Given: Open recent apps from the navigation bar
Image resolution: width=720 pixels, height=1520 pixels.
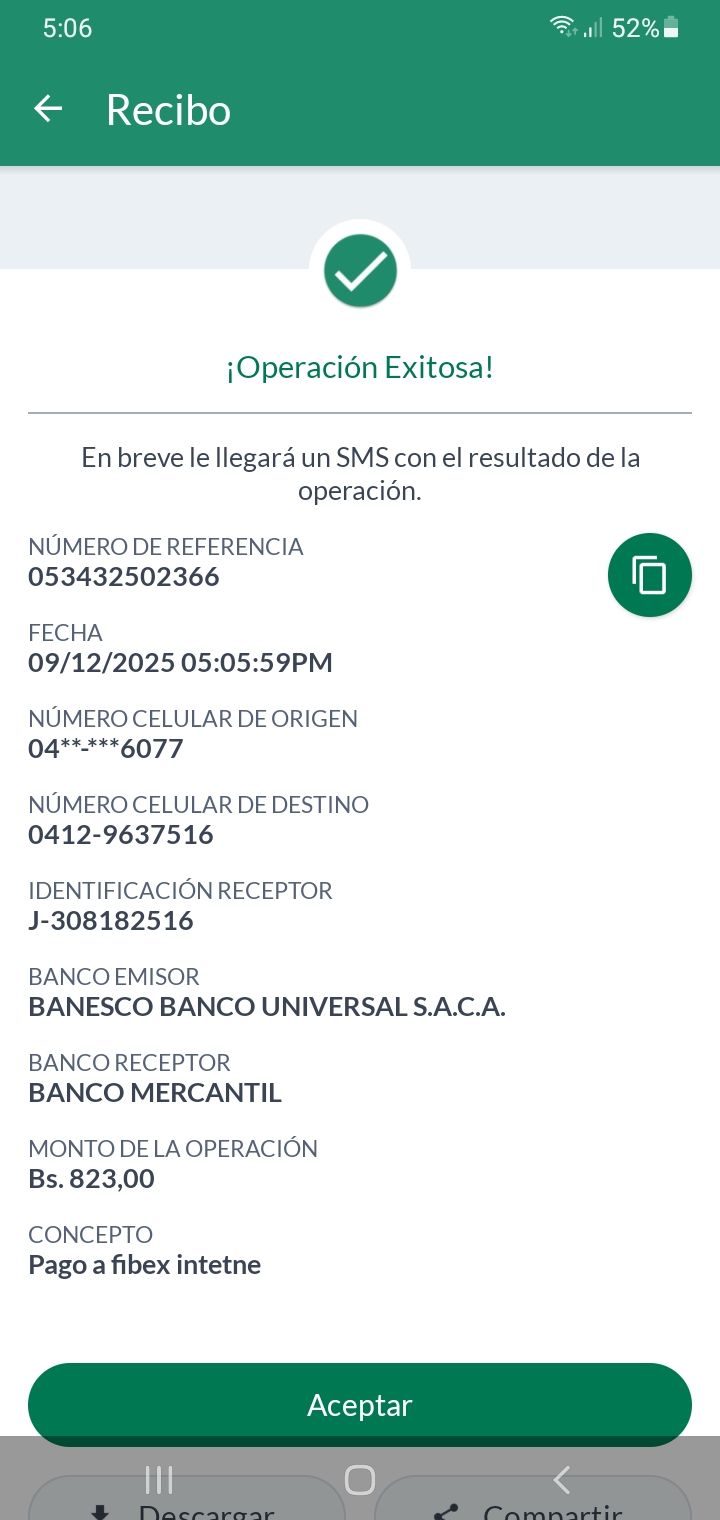Looking at the screenshot, I should [x=159, y=1479].
